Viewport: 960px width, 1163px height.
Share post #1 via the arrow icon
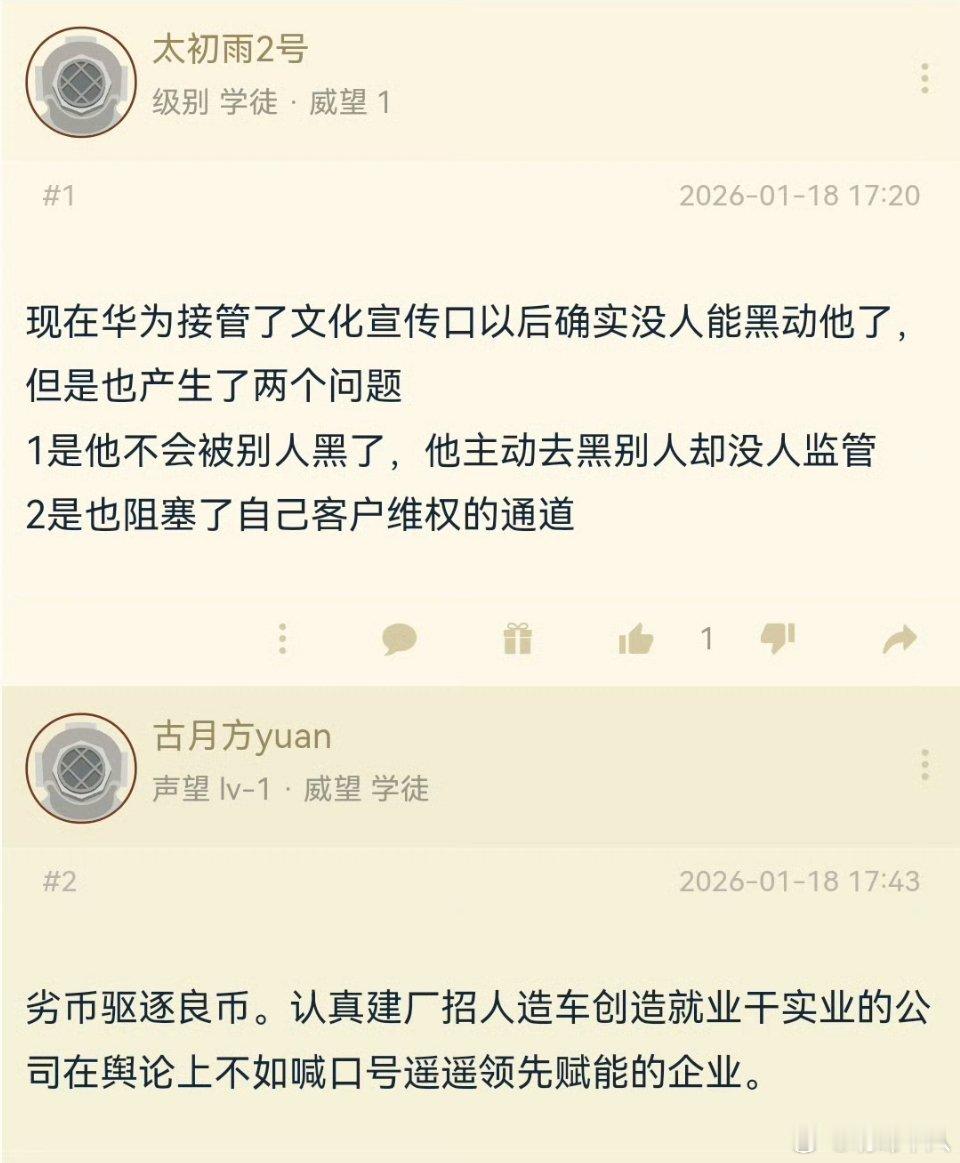(x=899, y=637)
